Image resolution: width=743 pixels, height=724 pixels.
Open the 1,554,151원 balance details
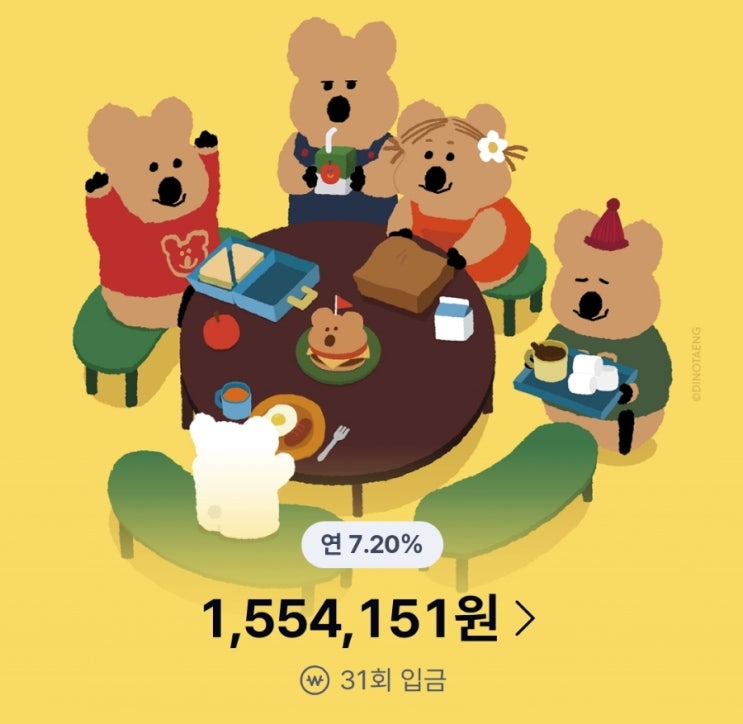click(369, 619)
